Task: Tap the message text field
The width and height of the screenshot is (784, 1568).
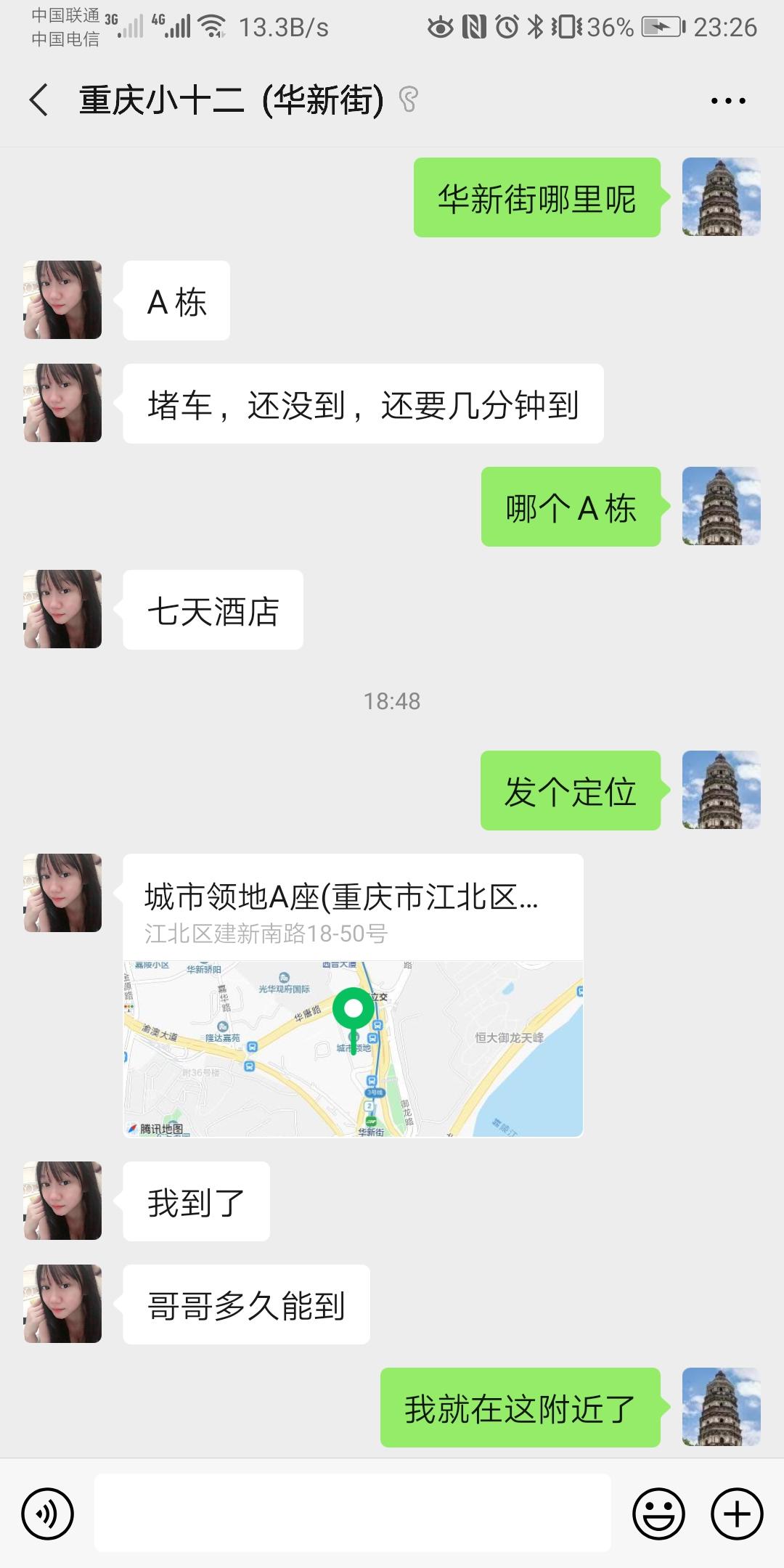Action: [x=352, y=1514]
